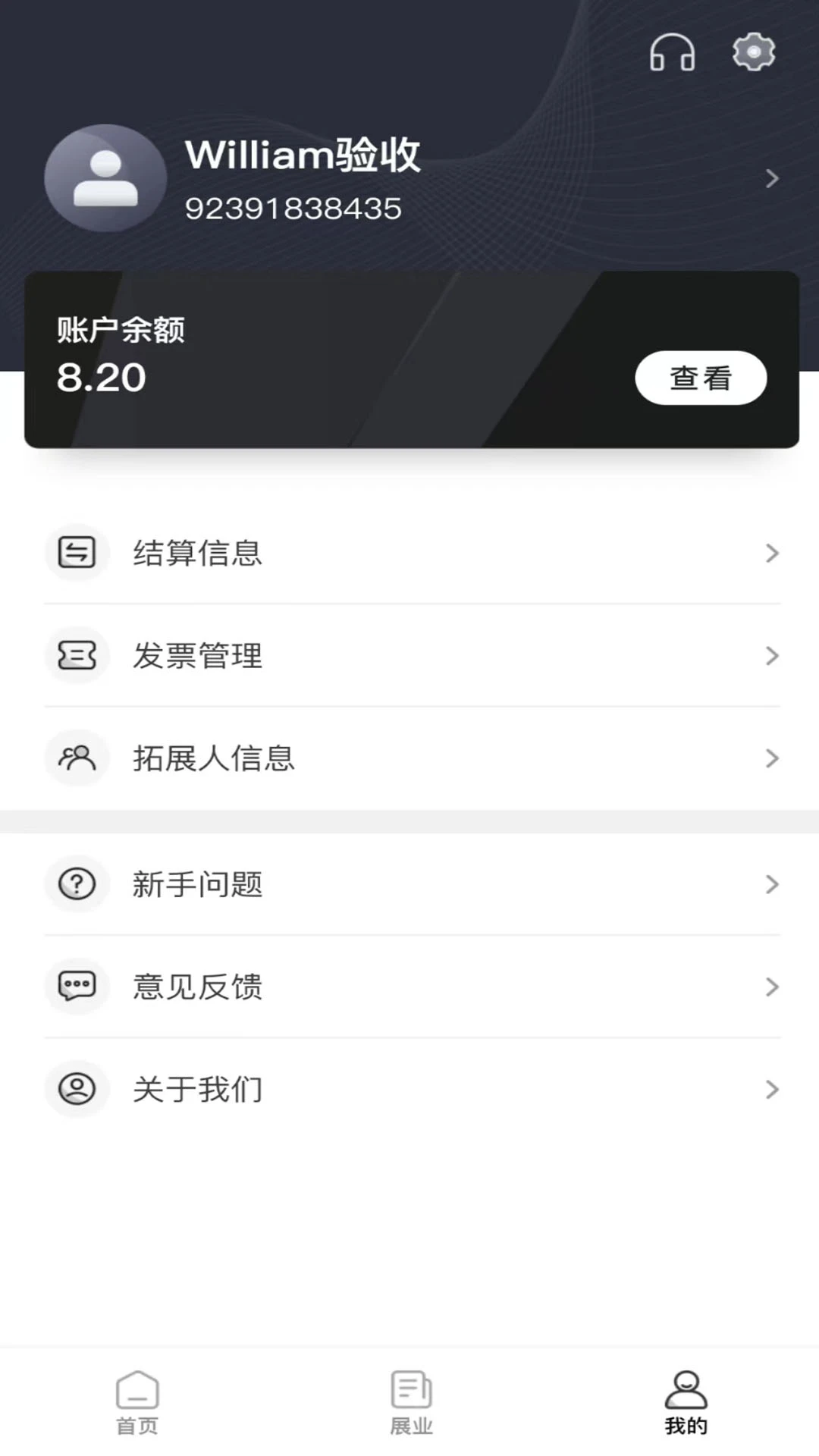Screen dimensions: 819x1456
Task: Tap the 账户余额 balance amount 8.20
Action: click(101, 377)
